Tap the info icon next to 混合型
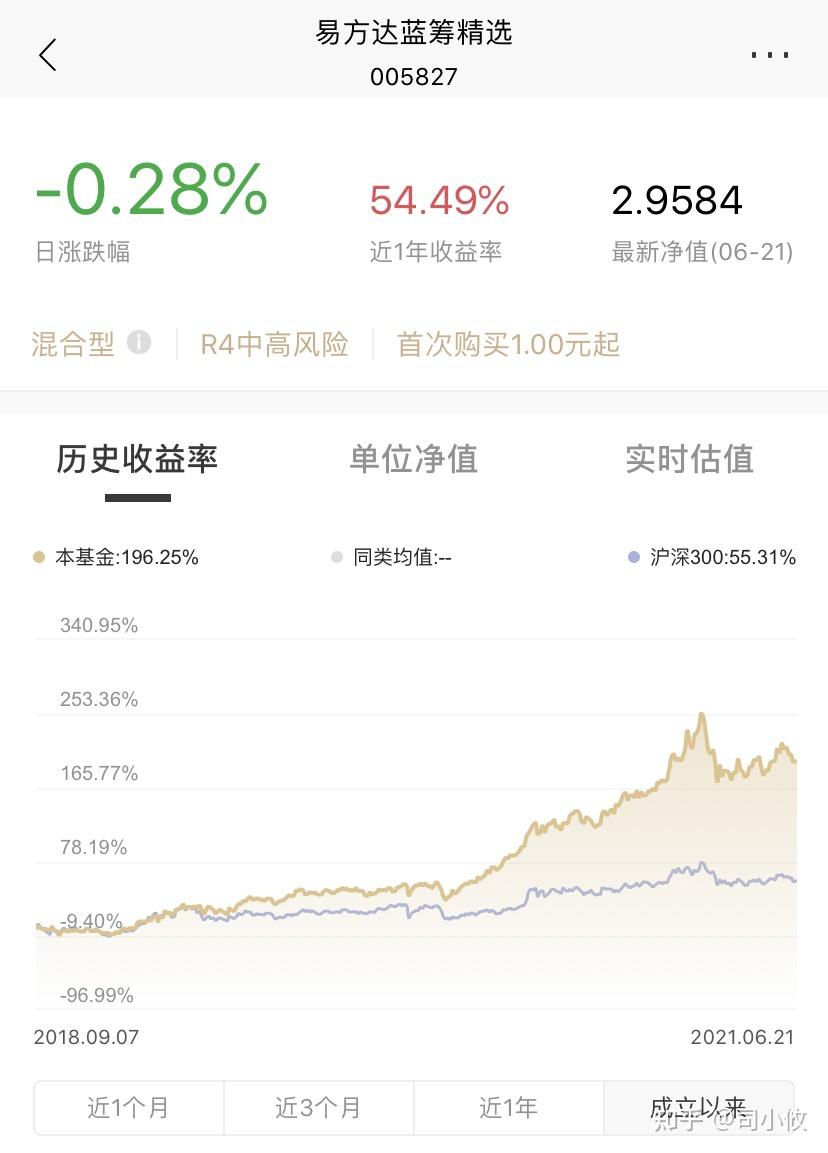 coord(141,343)
